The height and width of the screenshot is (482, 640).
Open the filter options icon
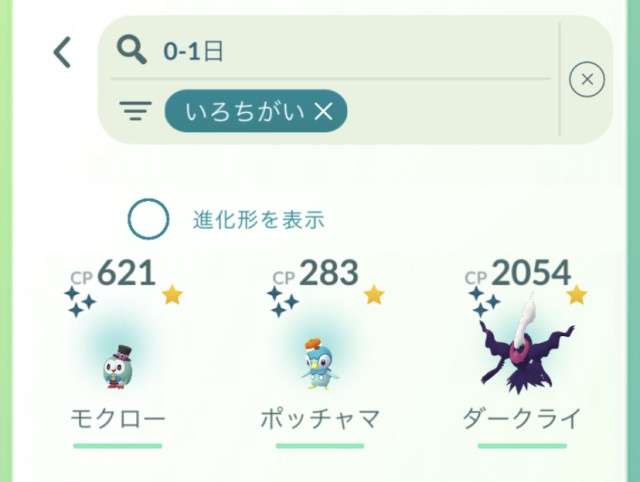point(133,110)
